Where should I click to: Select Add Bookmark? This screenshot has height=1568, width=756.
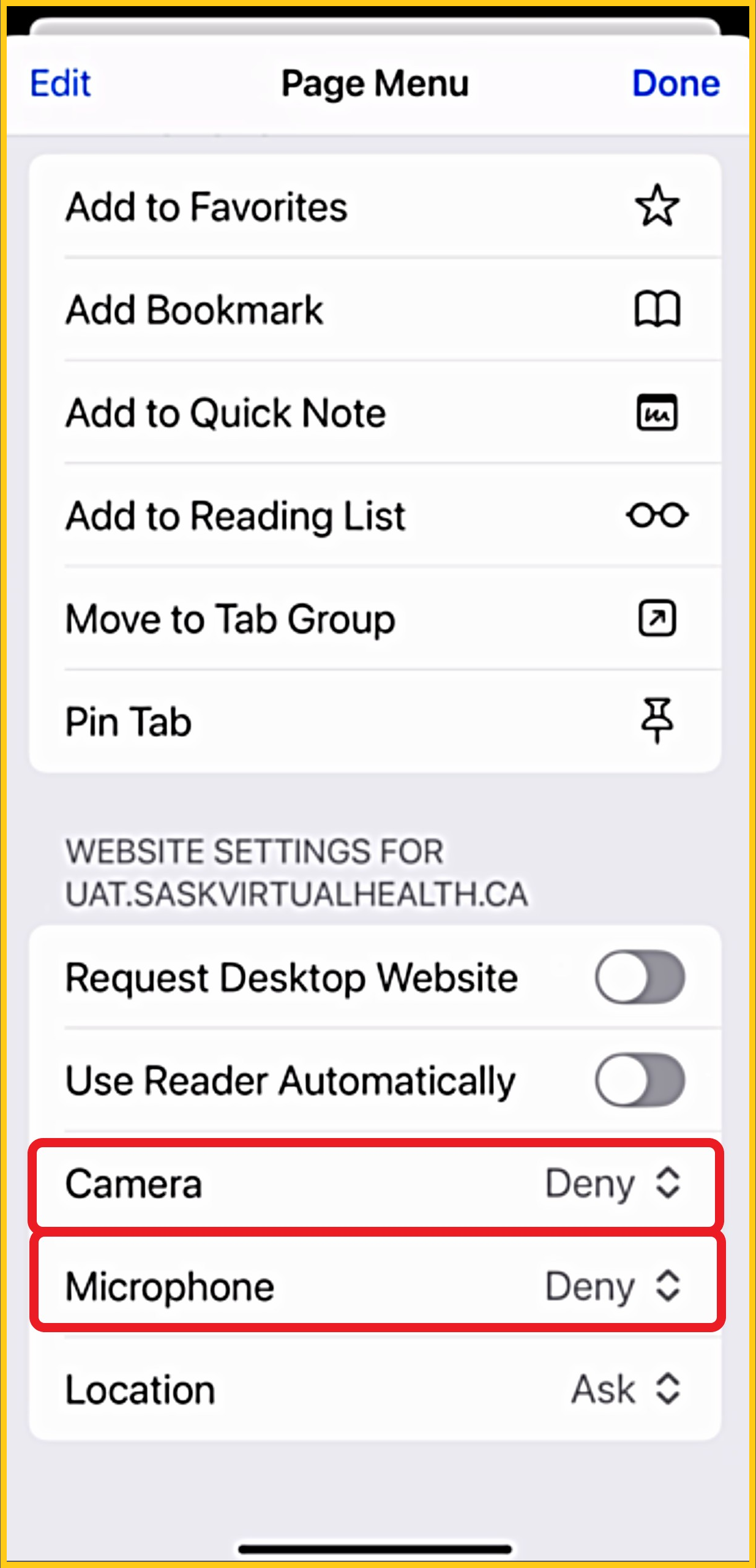tap(375, 309)
